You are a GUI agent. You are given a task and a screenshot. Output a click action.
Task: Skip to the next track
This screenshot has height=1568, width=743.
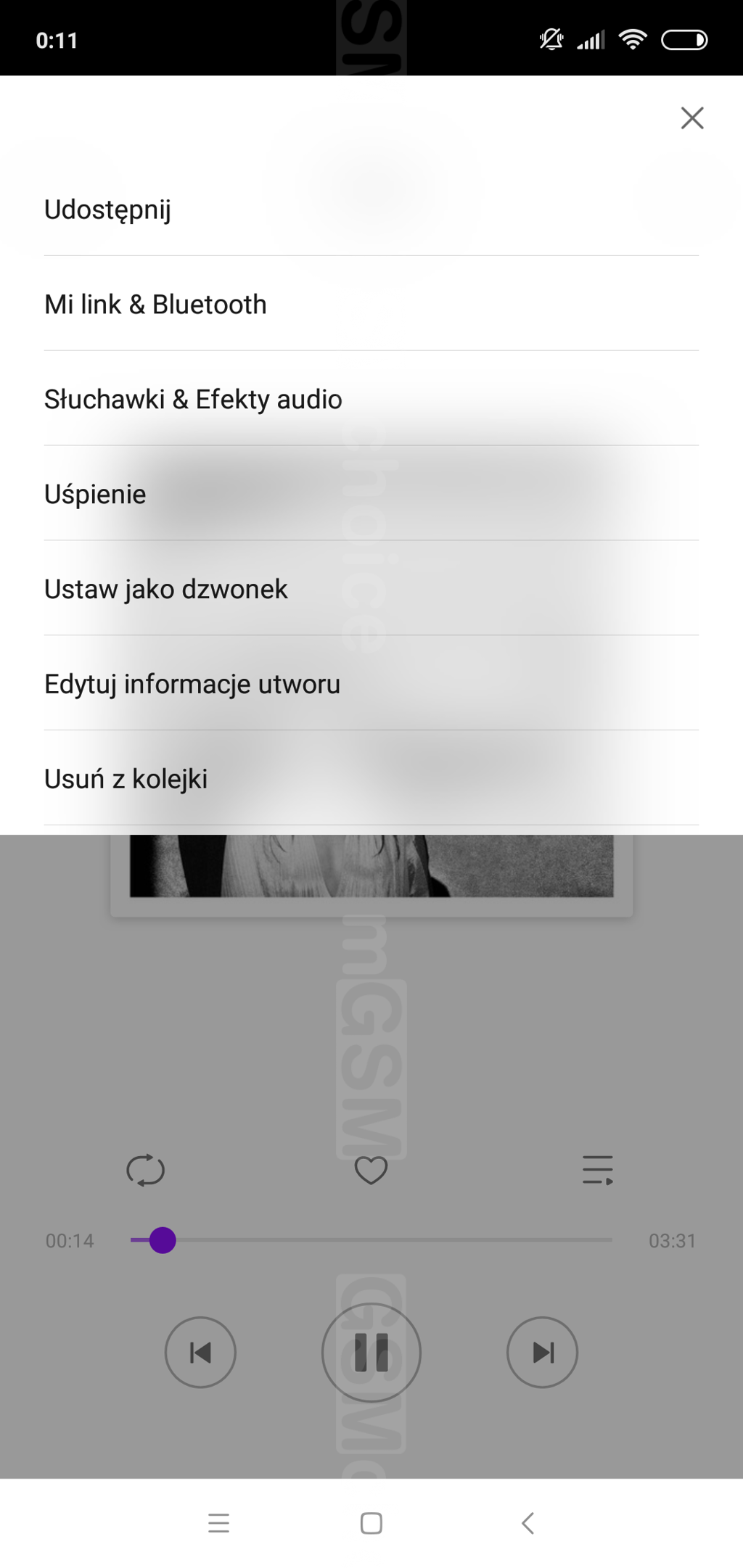(542, 1353)
